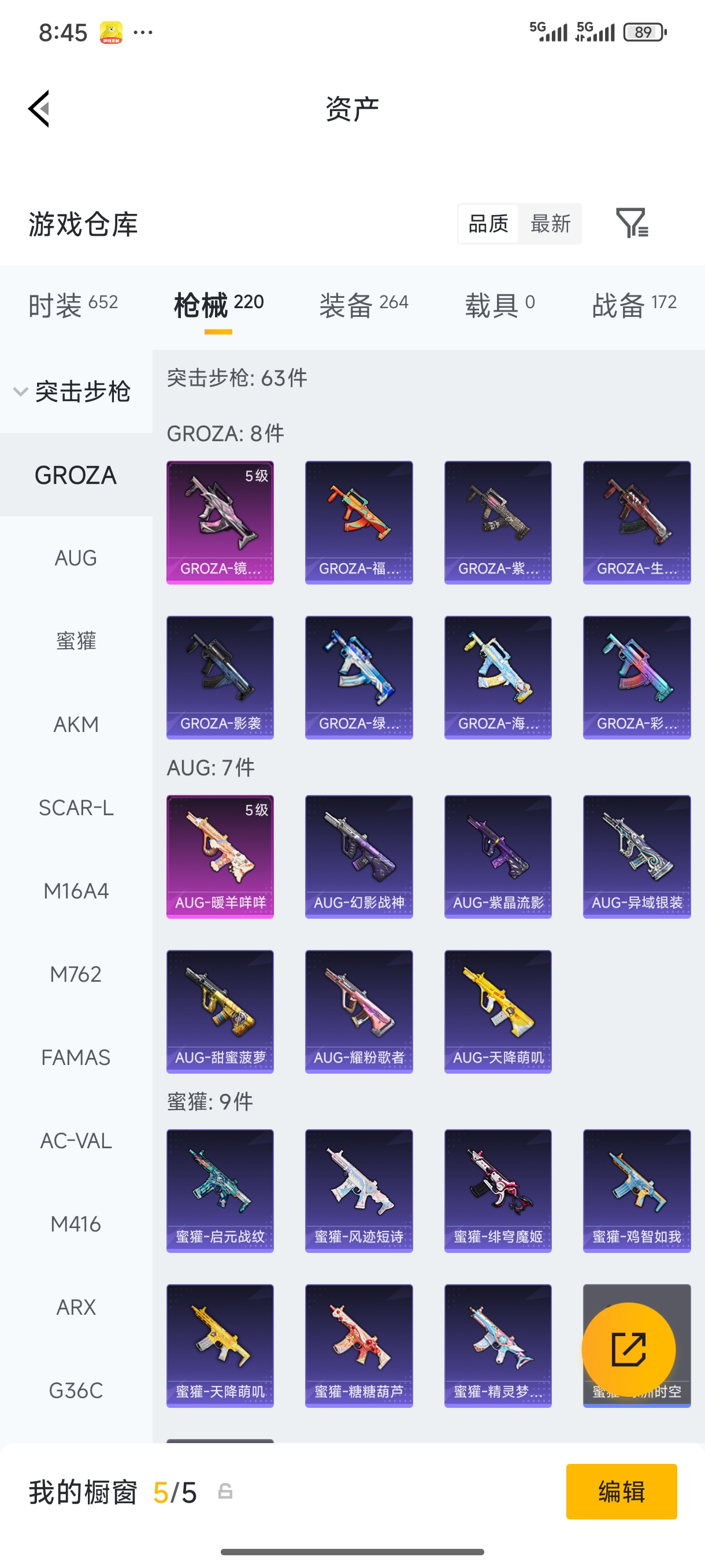Viewport: 705px width, 1568px height.
Task: Switch to the 载具 tab
Action: [499, 305]
